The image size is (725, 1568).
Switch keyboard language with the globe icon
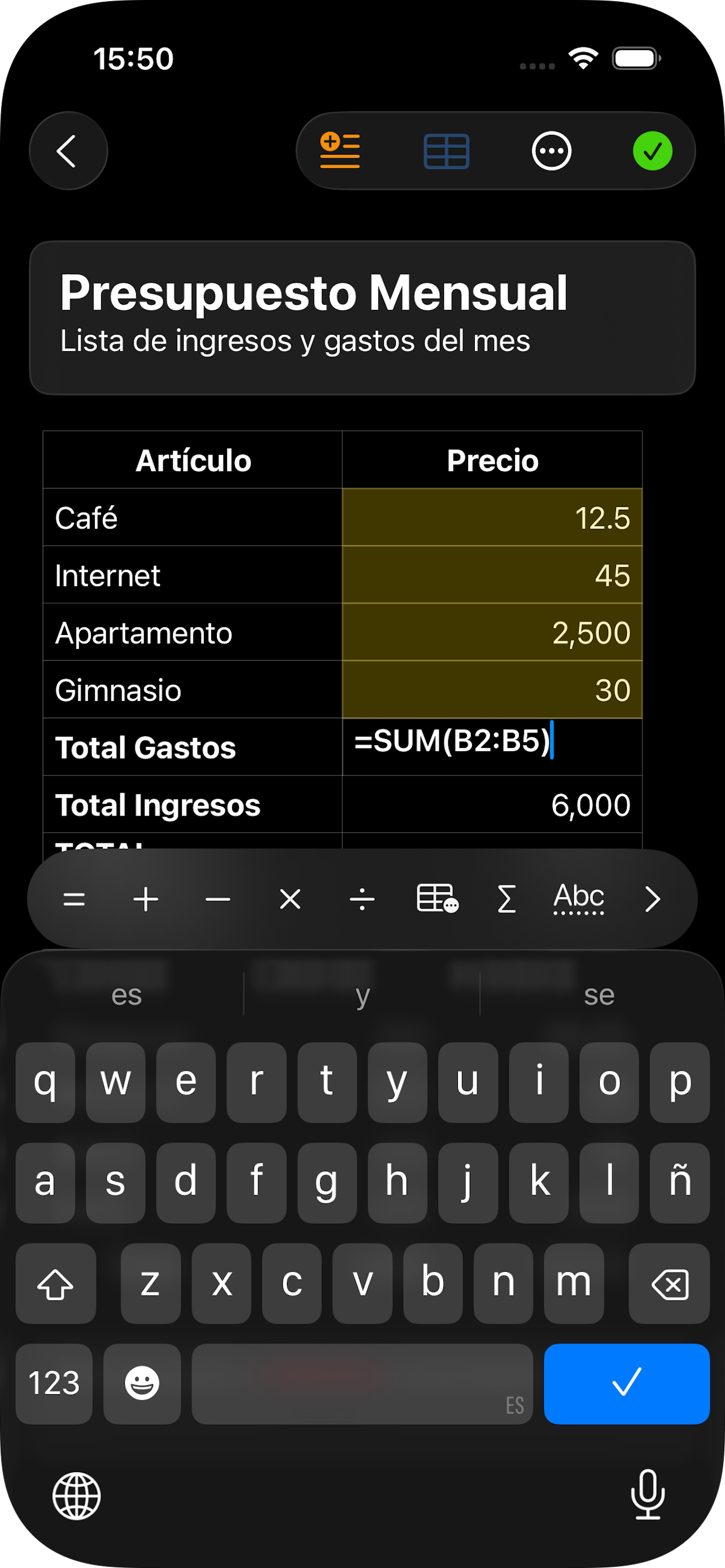click(76, 1496)
